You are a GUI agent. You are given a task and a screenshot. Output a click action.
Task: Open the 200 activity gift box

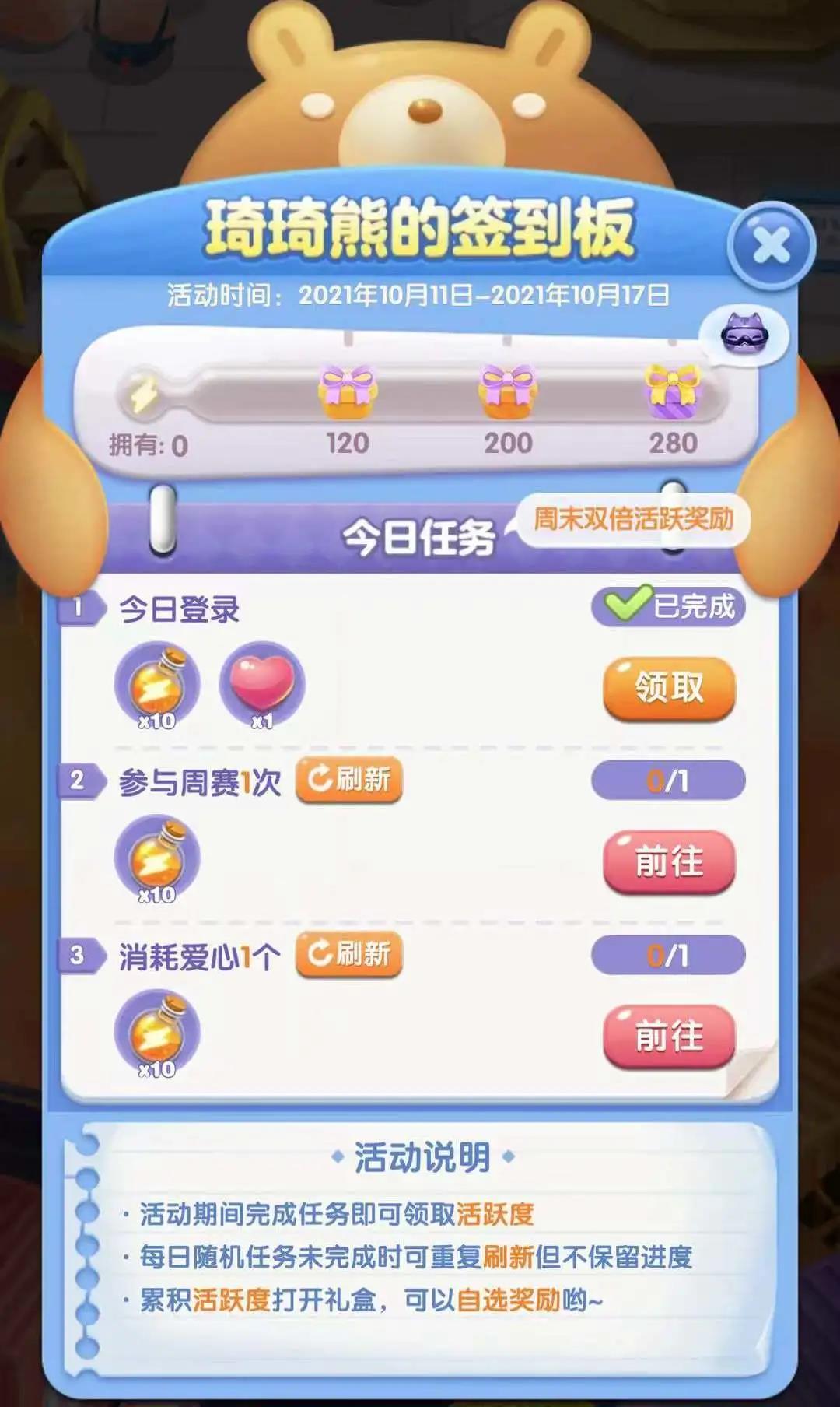[x=507, y=393]
